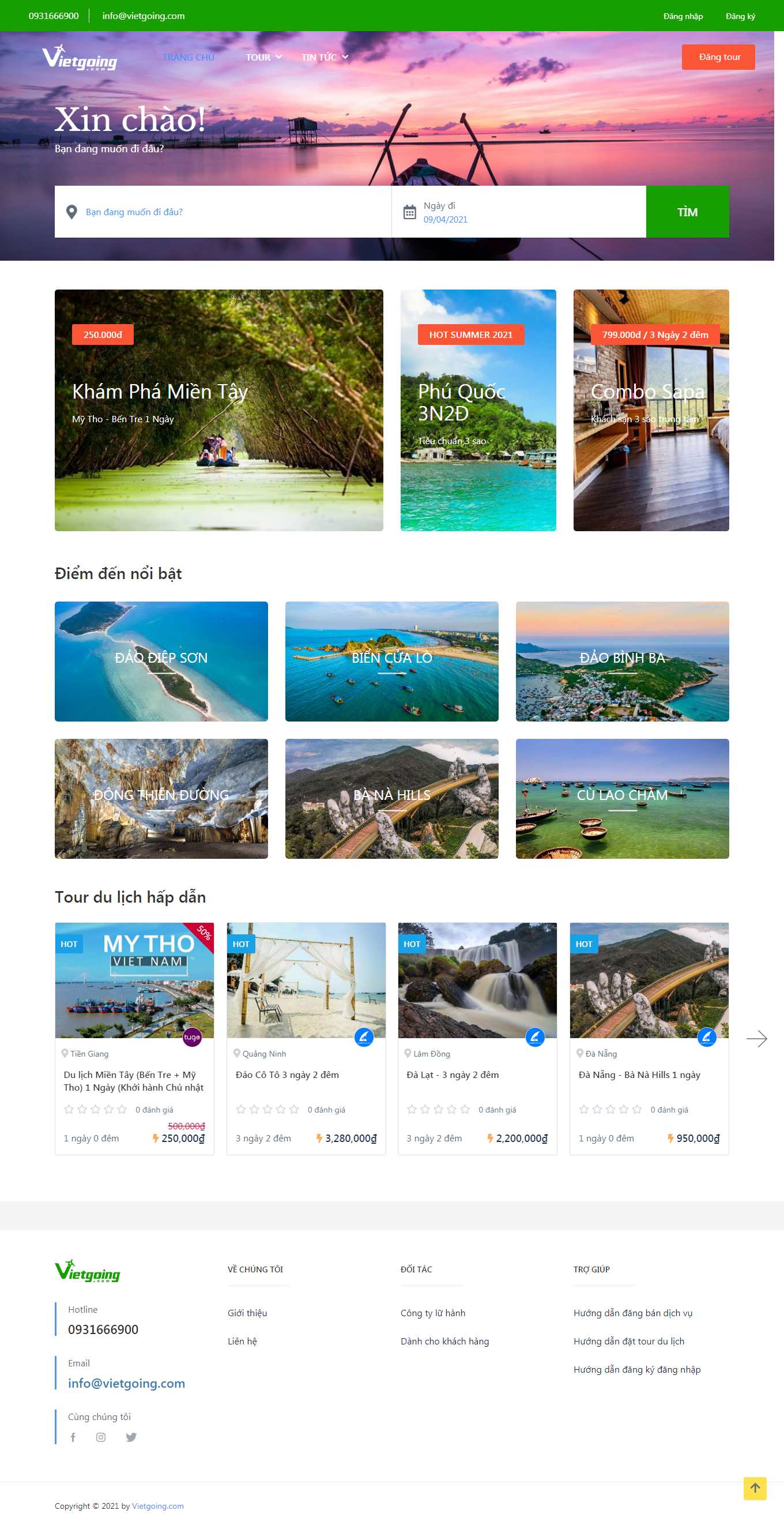Viewport: 784px width, 1529px height.
Task: Select the Đảo Điệp Sơn destination
Action: pos(161,661)
